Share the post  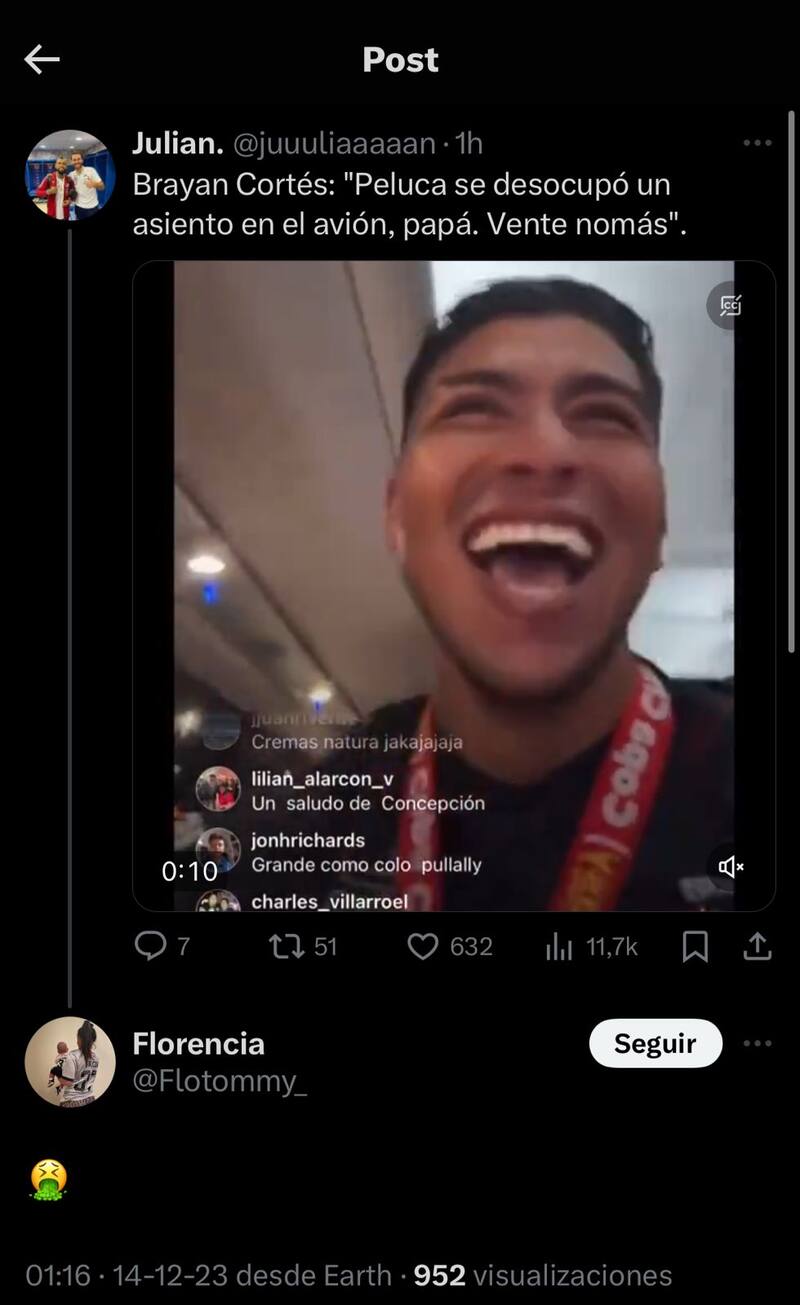pyautogui.click(x=757, y=946)
